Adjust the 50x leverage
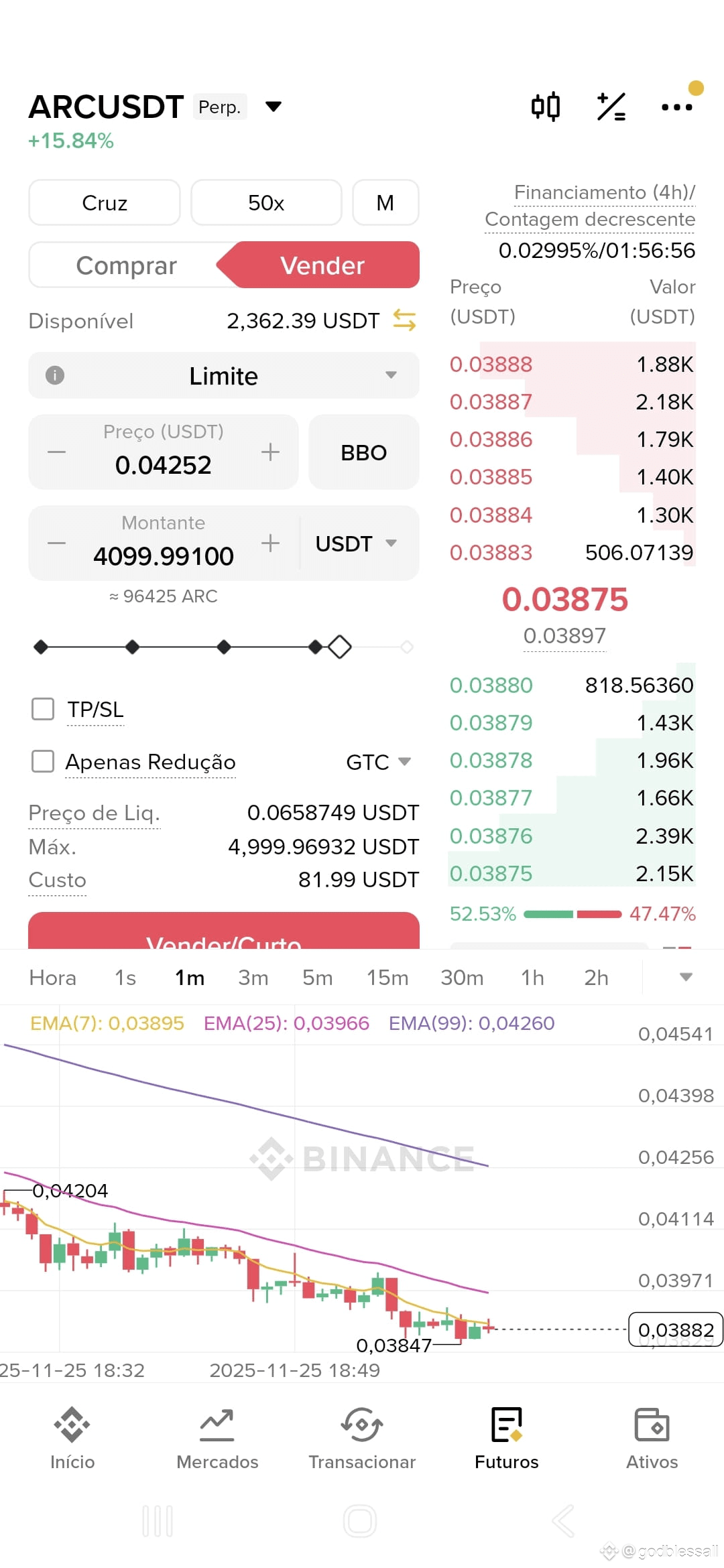 [266, 202]
